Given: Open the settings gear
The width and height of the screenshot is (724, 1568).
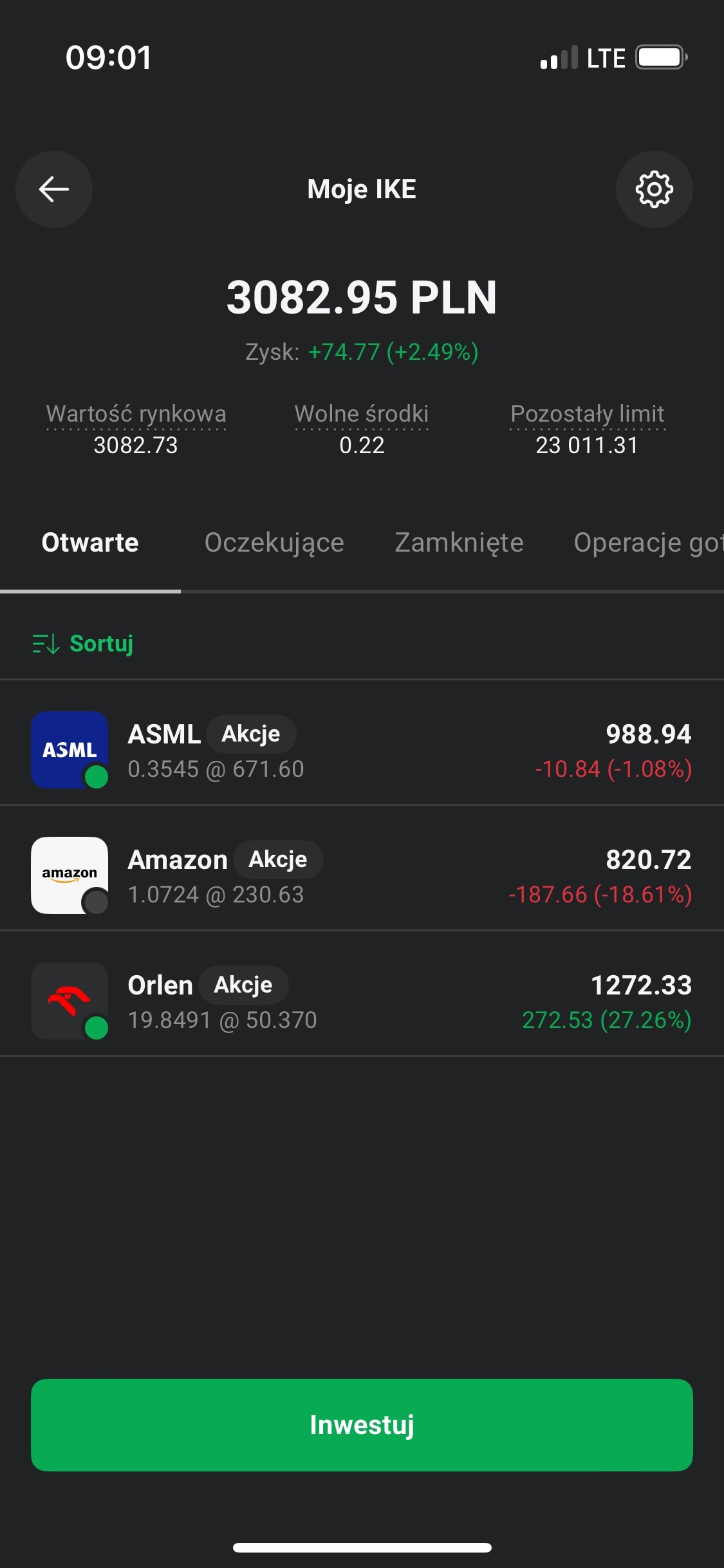Looking at the screenshot, I should point(654,189).
